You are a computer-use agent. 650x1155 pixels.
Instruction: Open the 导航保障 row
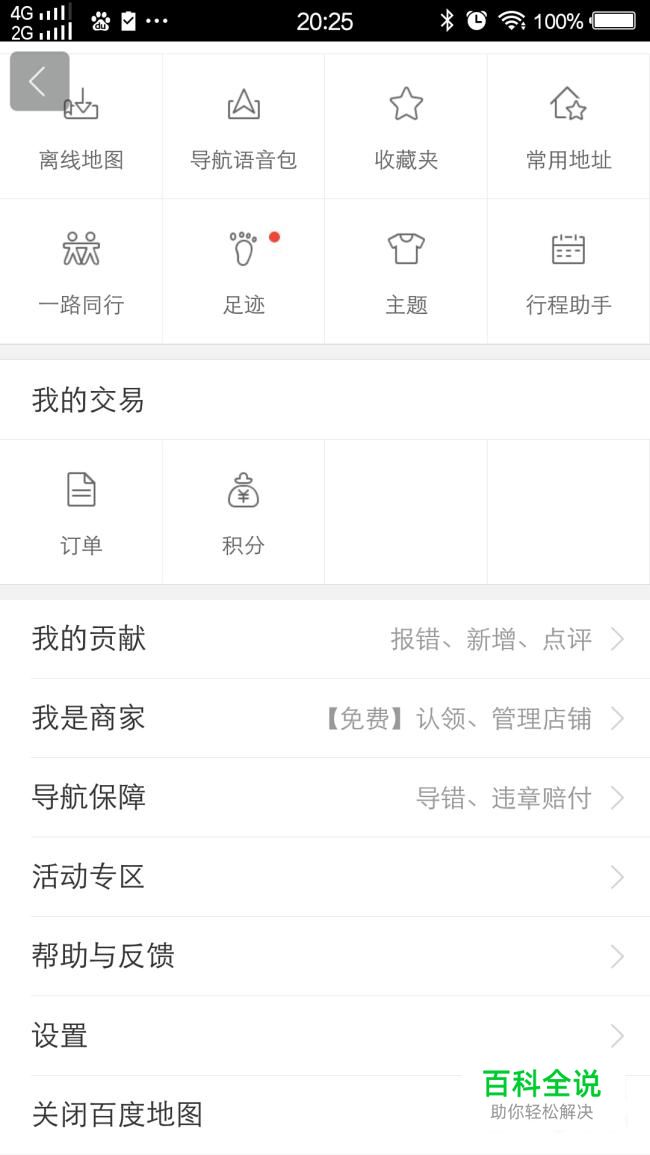[x=325, y=797]
